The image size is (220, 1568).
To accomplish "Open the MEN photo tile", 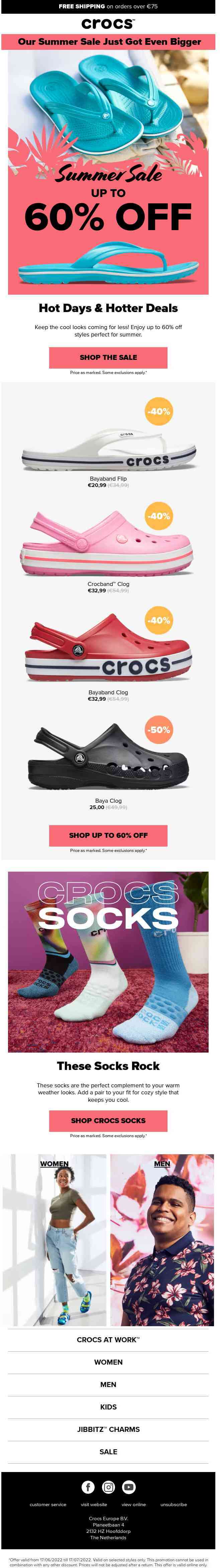I will 162,1242.
